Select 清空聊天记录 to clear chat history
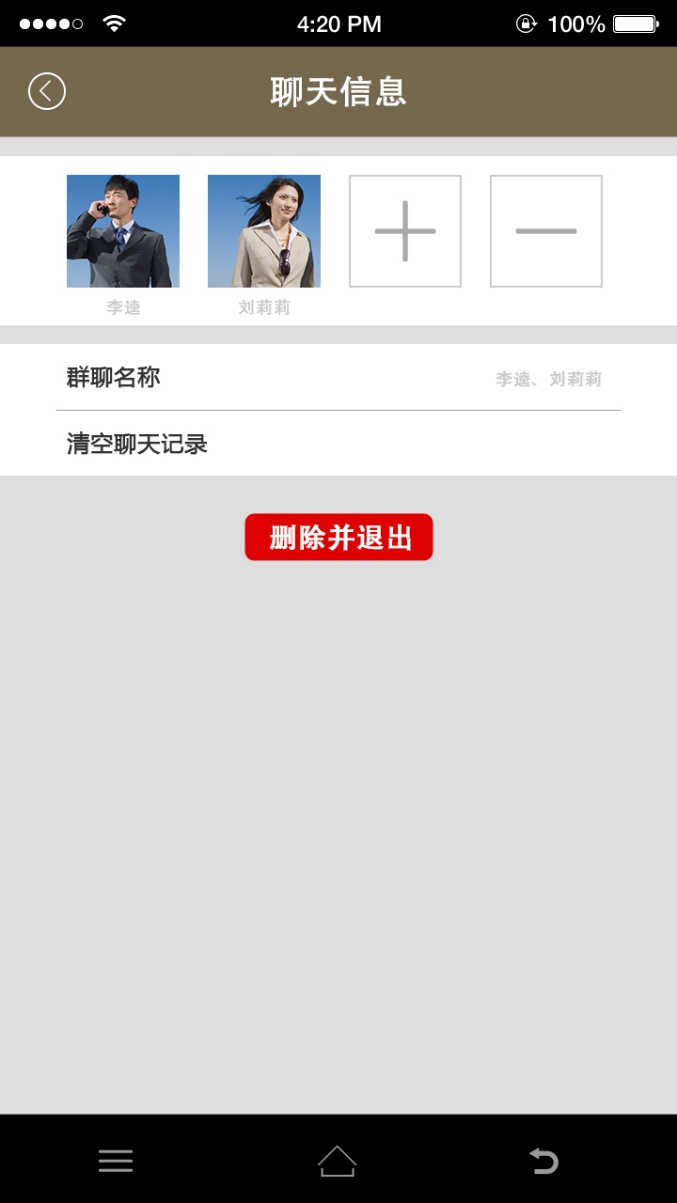Image resolution: width=677 pixels, height=1203 pixels. tap(338, 443)
